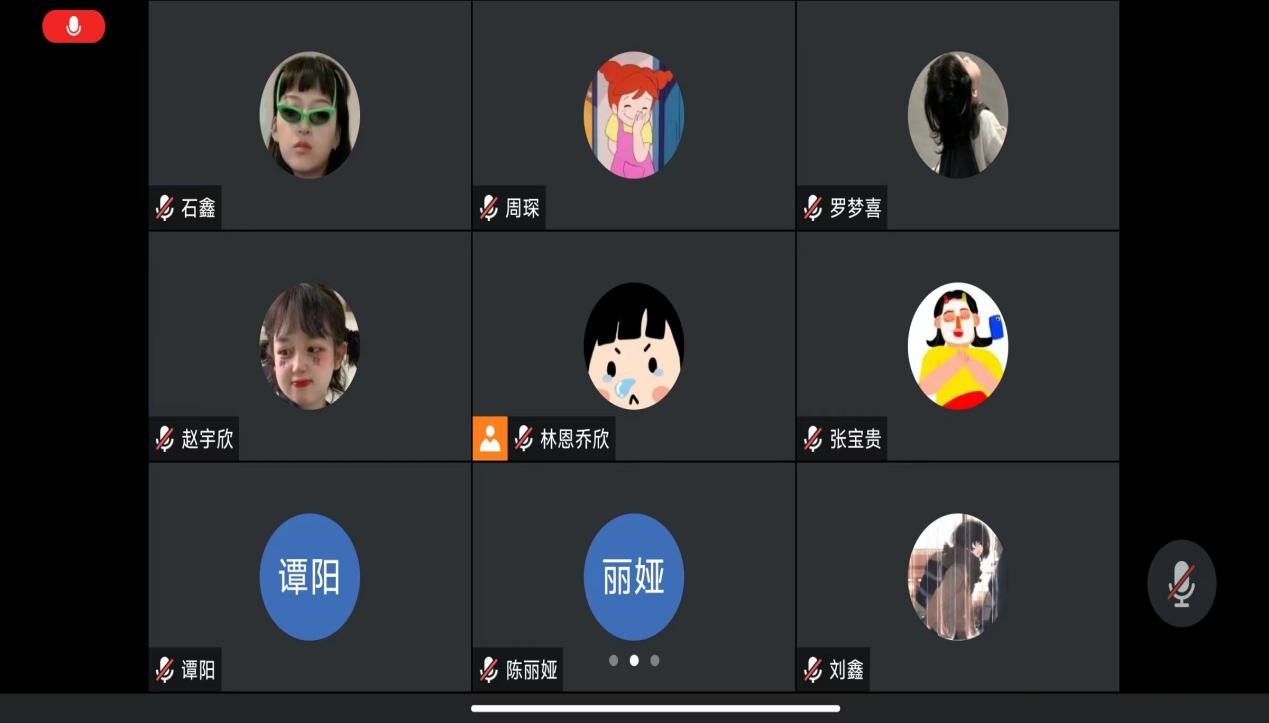Unmute with the floating microphone button
Screen dimensions: 1269x723
pyautogui.click(x=1181, y=583)
